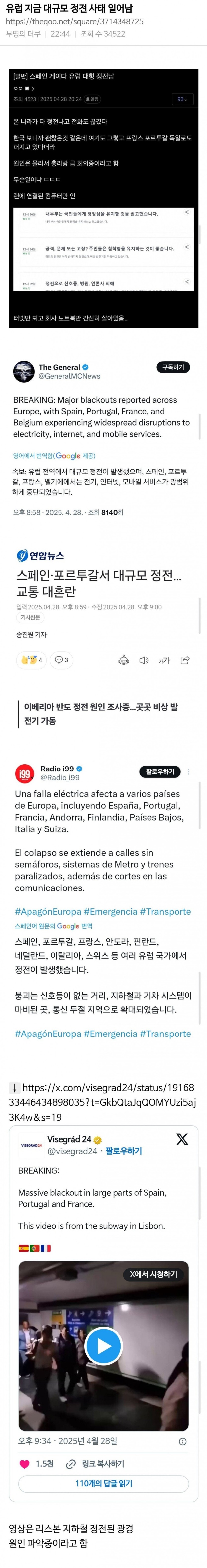The height and width of the screenshot is (1568, 207).
Task: Open the theqoo.net post URL link
Action: click(x=75, y=21)
